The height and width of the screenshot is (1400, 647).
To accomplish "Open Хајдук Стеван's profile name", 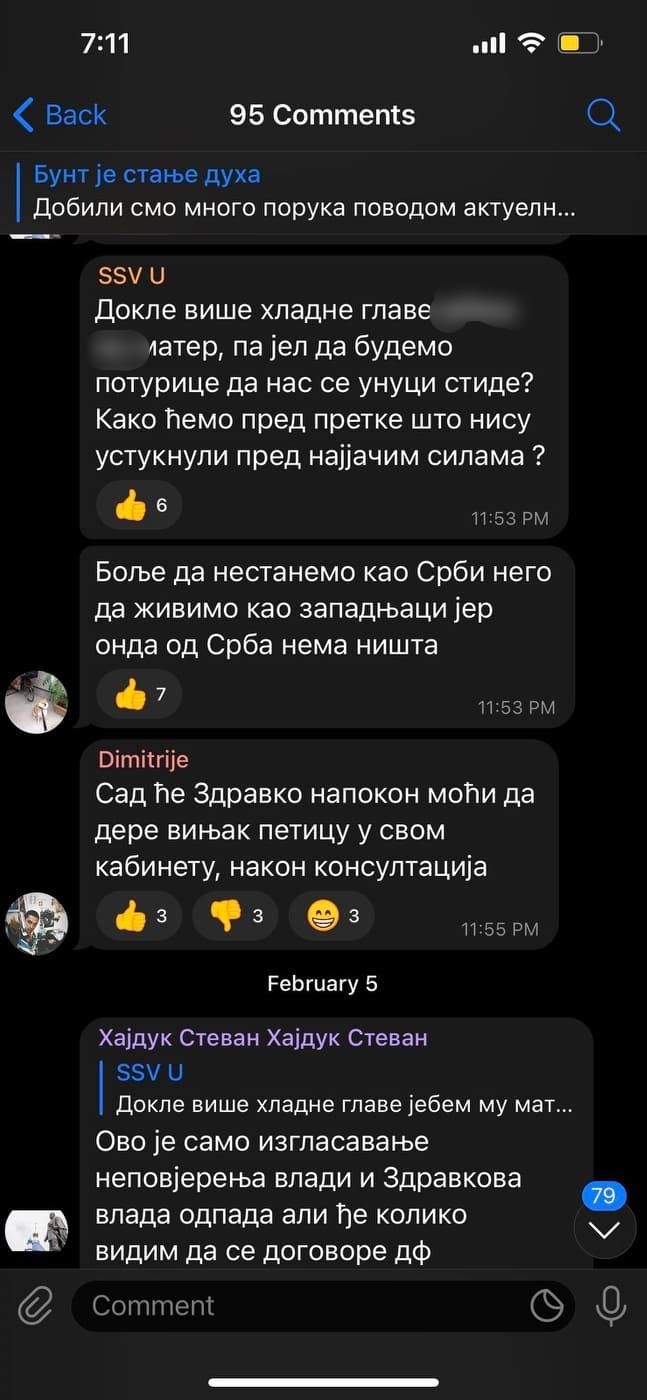I will pos(262,1037).
